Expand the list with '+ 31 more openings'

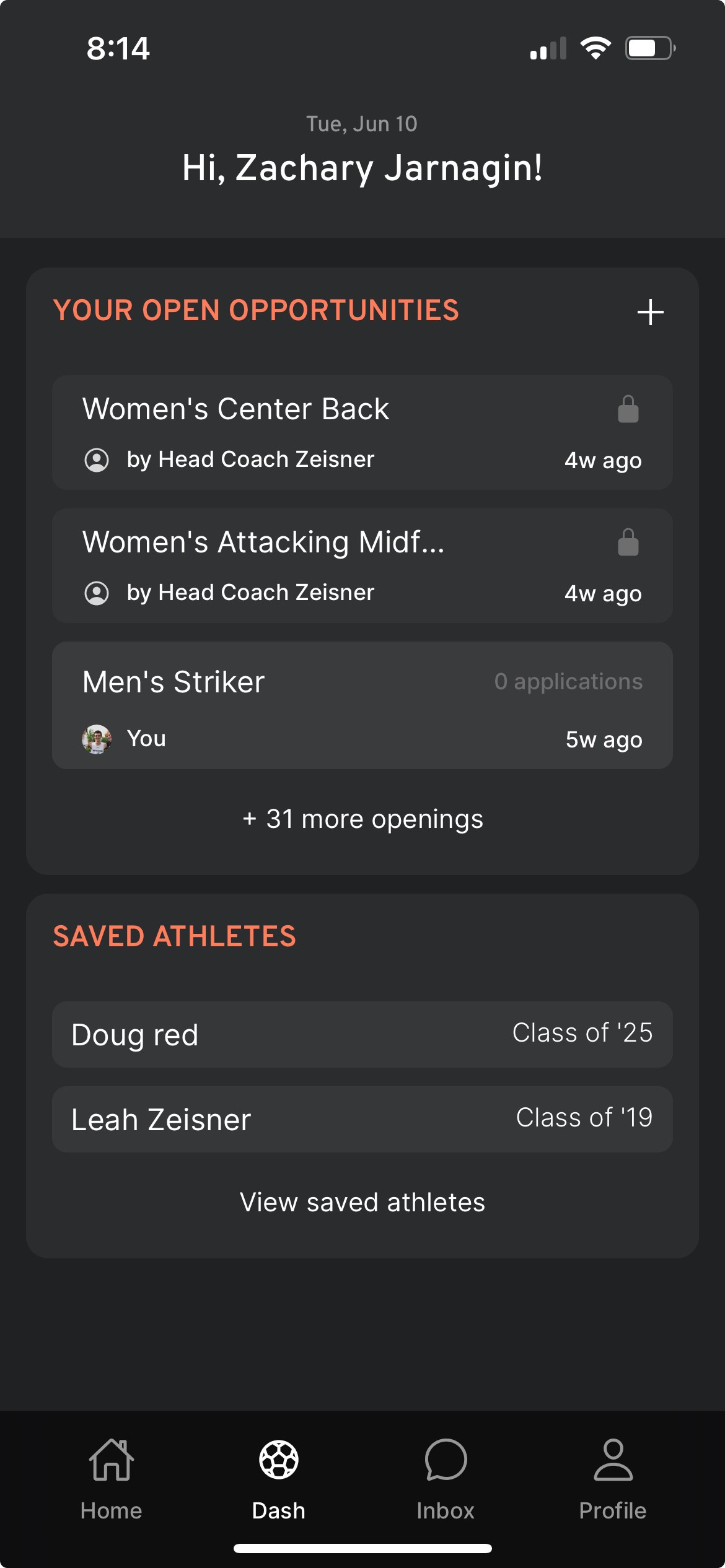click(362, 819)
